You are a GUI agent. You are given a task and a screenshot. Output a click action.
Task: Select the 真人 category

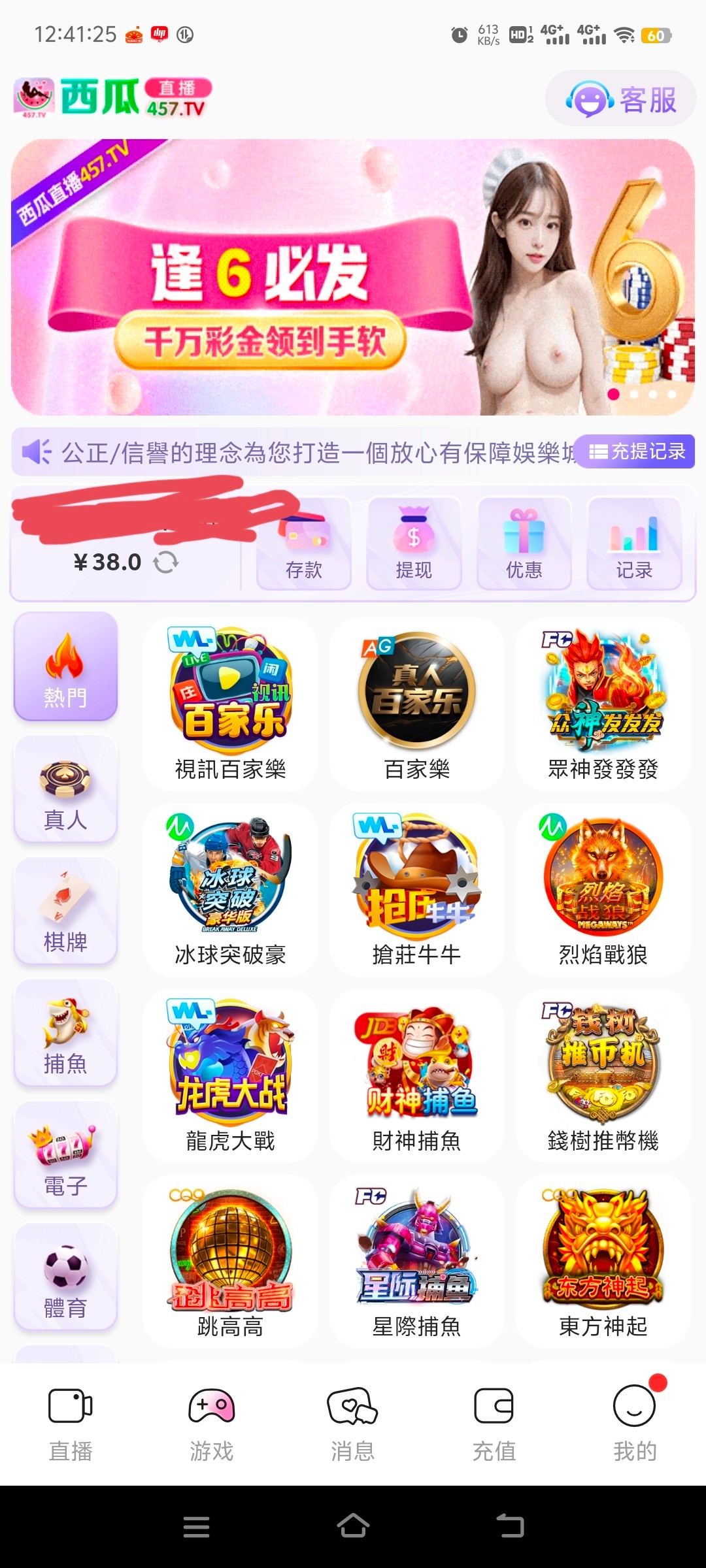[65, 789]
